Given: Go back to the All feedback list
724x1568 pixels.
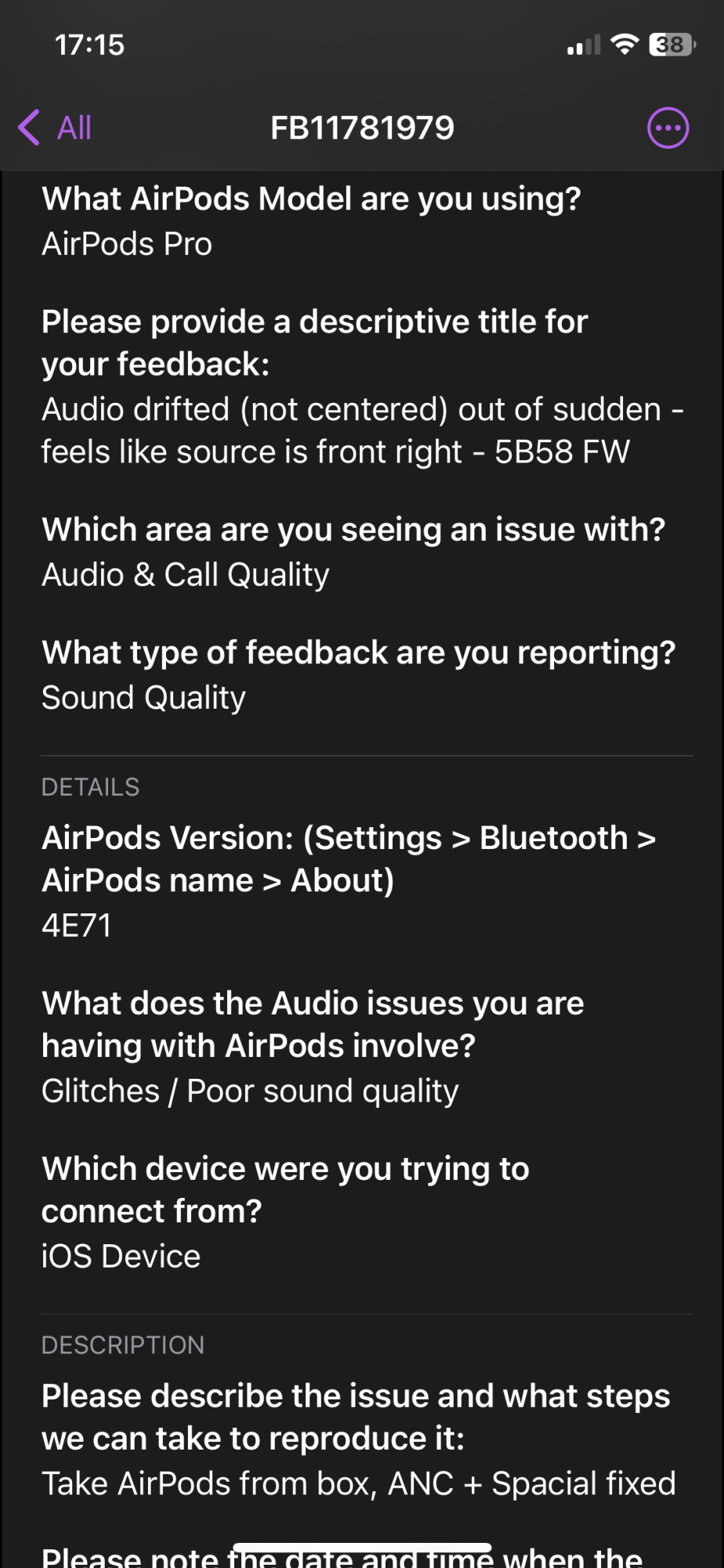Looking at the screenshot, I should pyautogui.click(x=56, y=128).
